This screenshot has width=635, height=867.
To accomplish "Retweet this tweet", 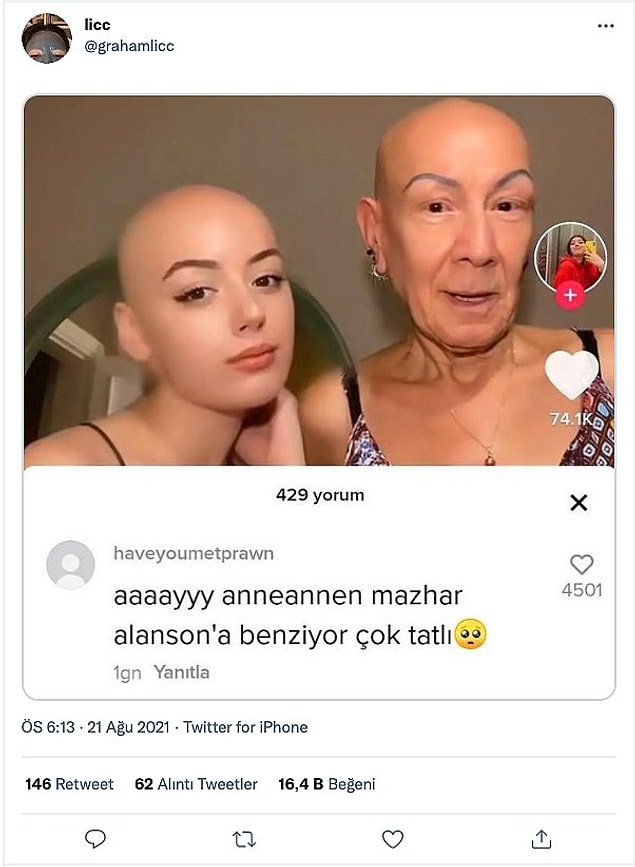I will click(243, 838).
